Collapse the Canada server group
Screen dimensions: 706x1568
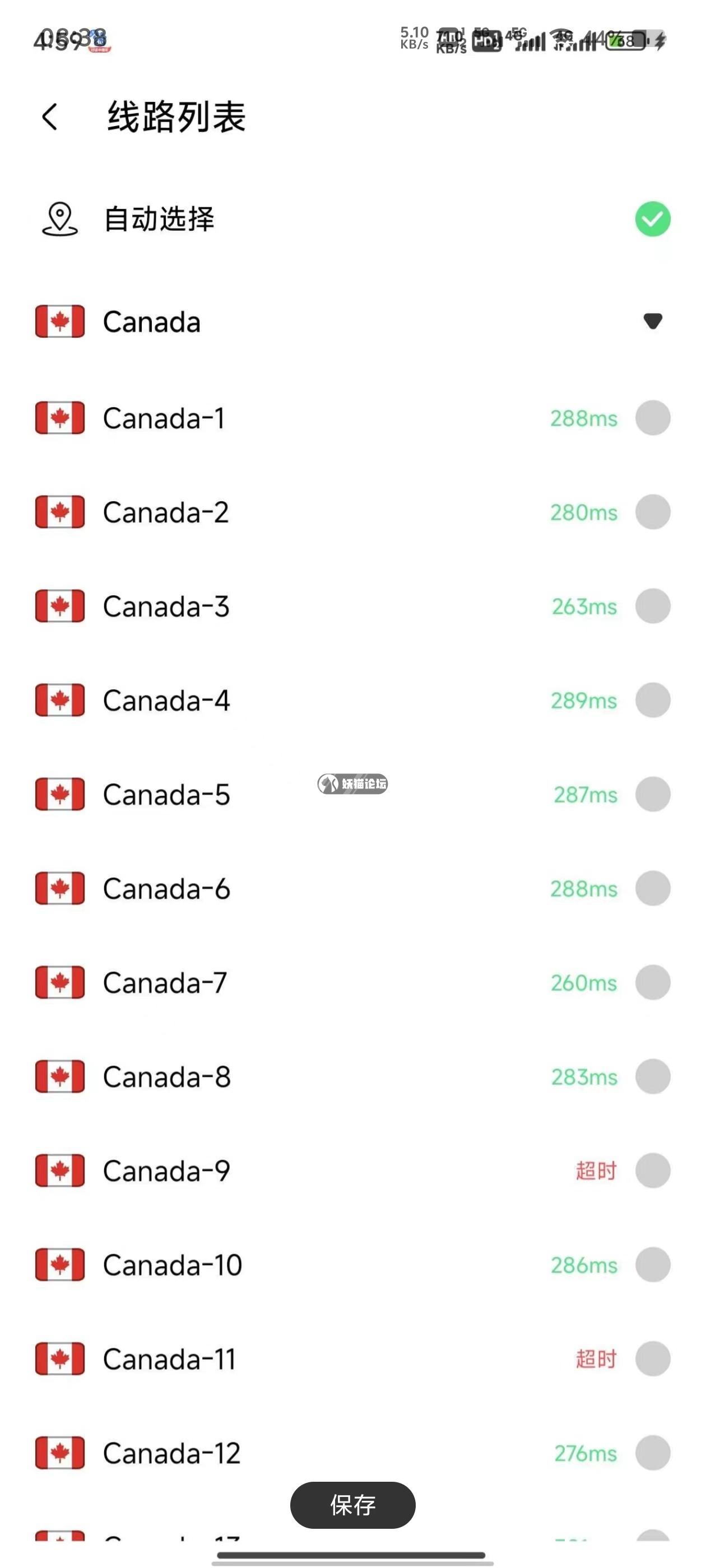click(652, 321)
